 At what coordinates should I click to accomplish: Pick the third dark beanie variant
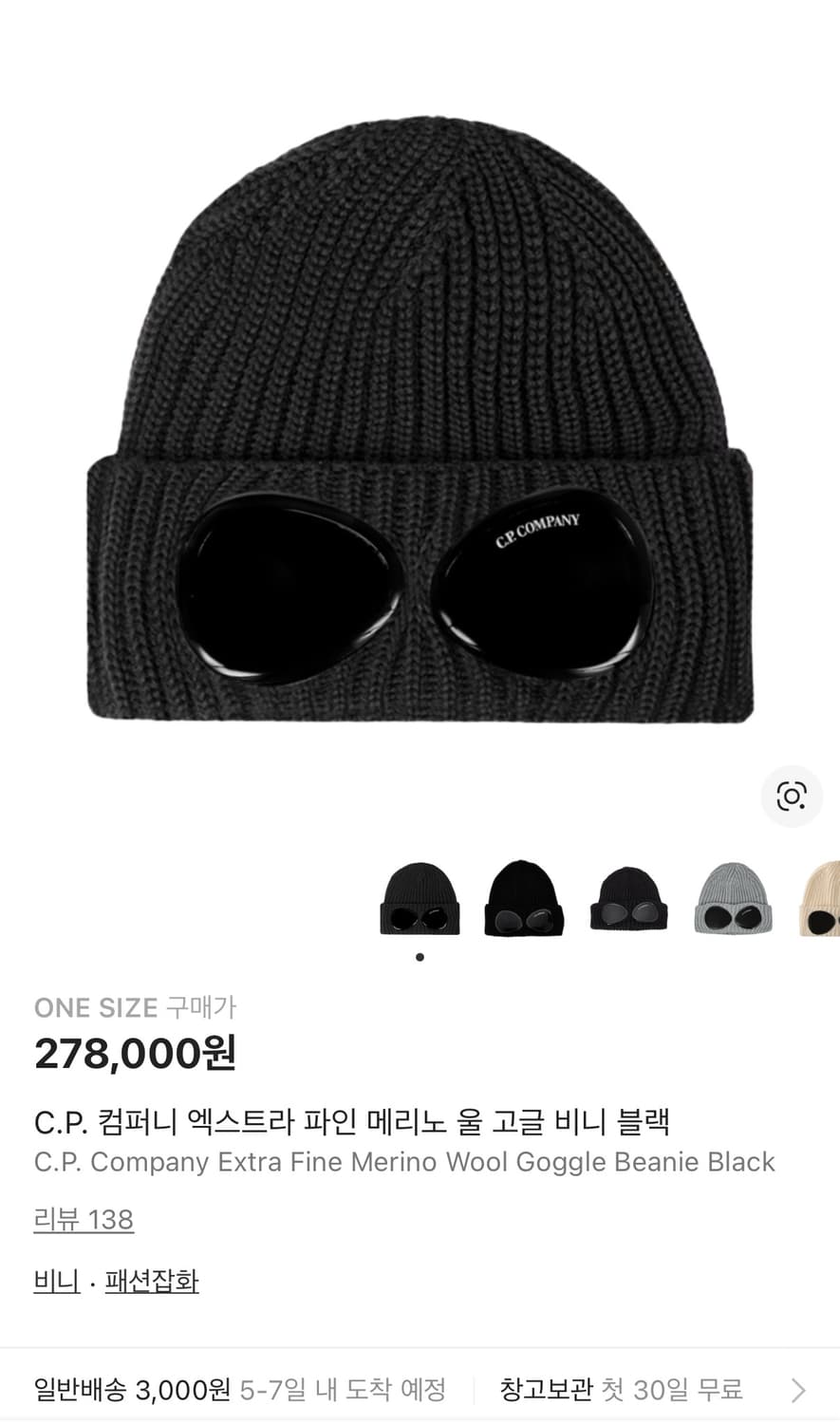(x=628, y=897)
